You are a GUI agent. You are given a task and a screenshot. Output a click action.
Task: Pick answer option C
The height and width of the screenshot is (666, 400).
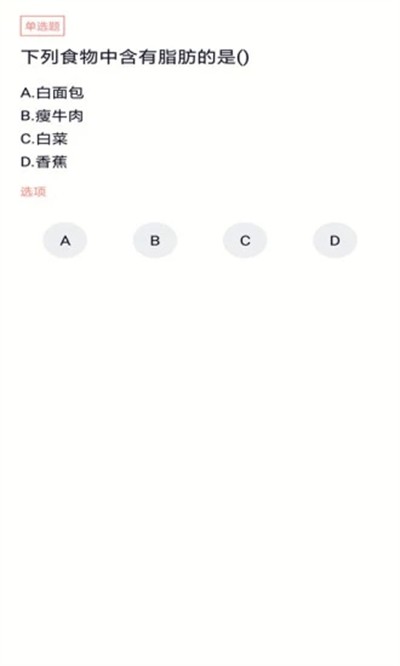pyautogui.click(x=245, y=240)
